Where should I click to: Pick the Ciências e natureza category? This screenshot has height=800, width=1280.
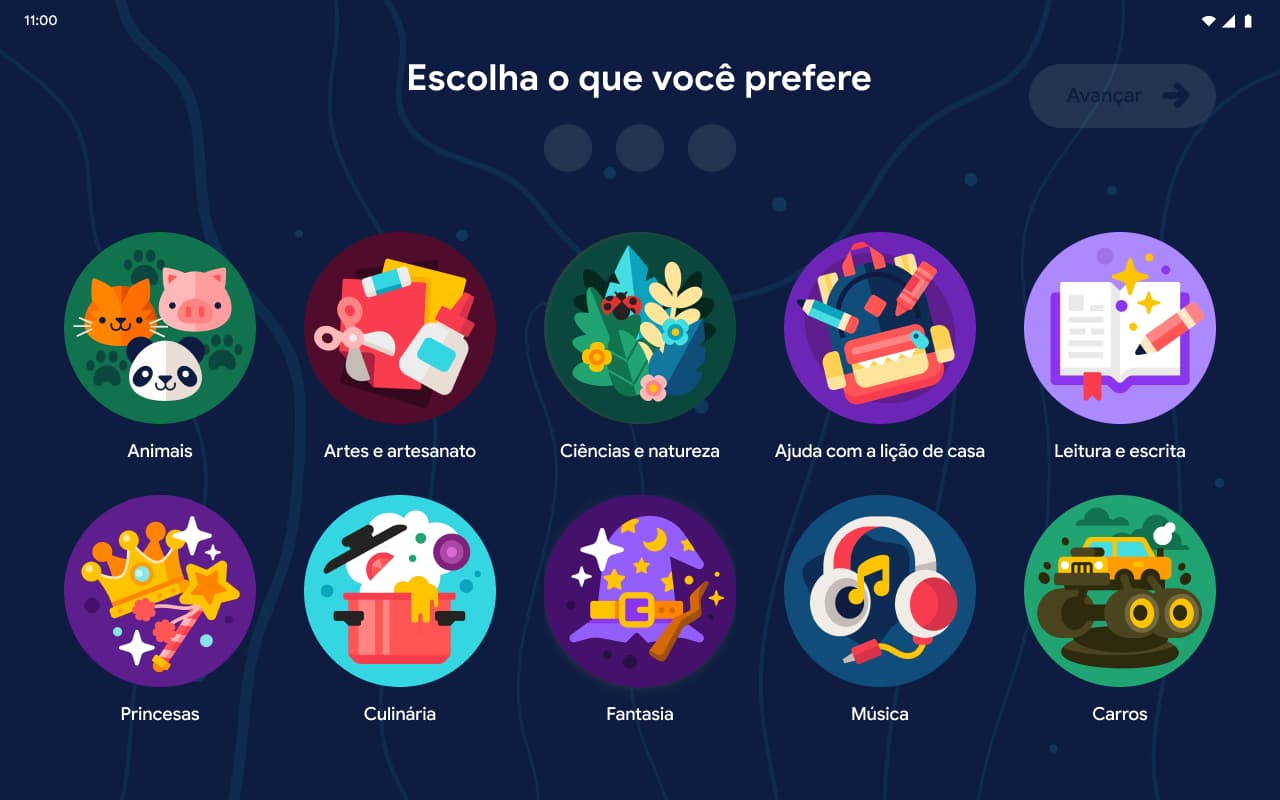[x=640, y=328]
